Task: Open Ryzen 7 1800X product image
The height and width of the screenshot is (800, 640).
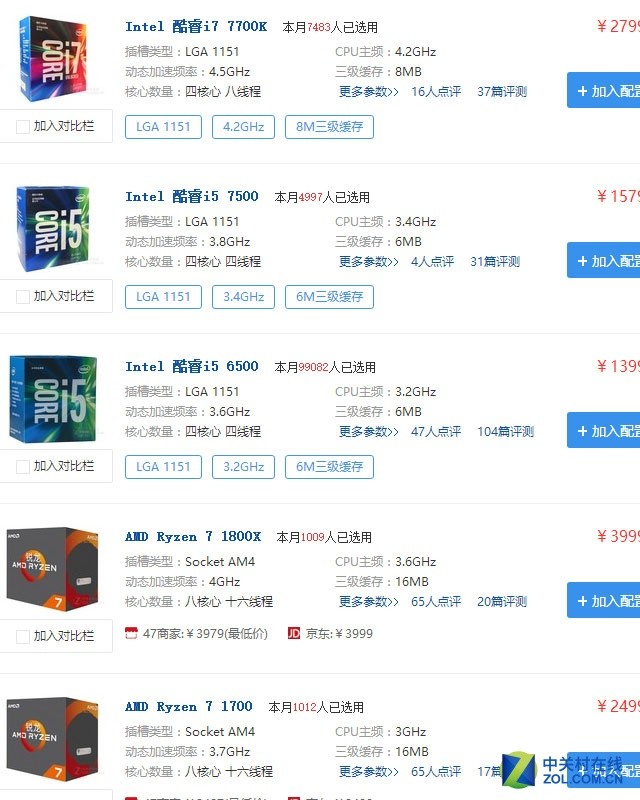Action: [x=52, y=566]
